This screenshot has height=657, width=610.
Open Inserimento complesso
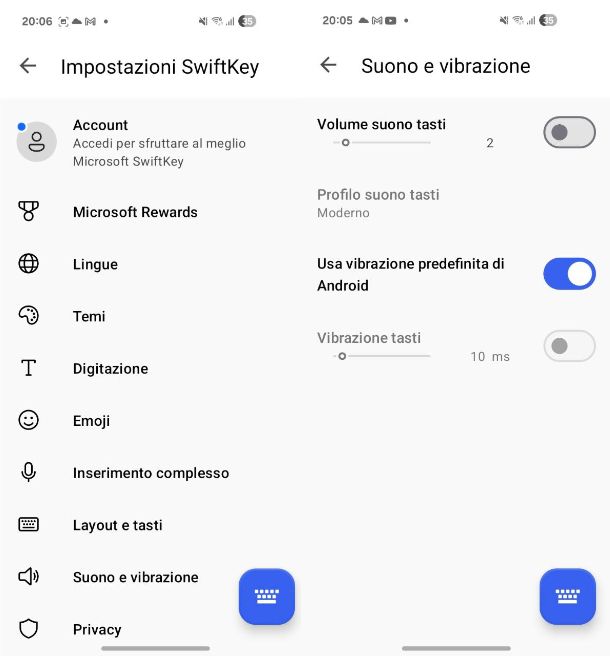150,473
